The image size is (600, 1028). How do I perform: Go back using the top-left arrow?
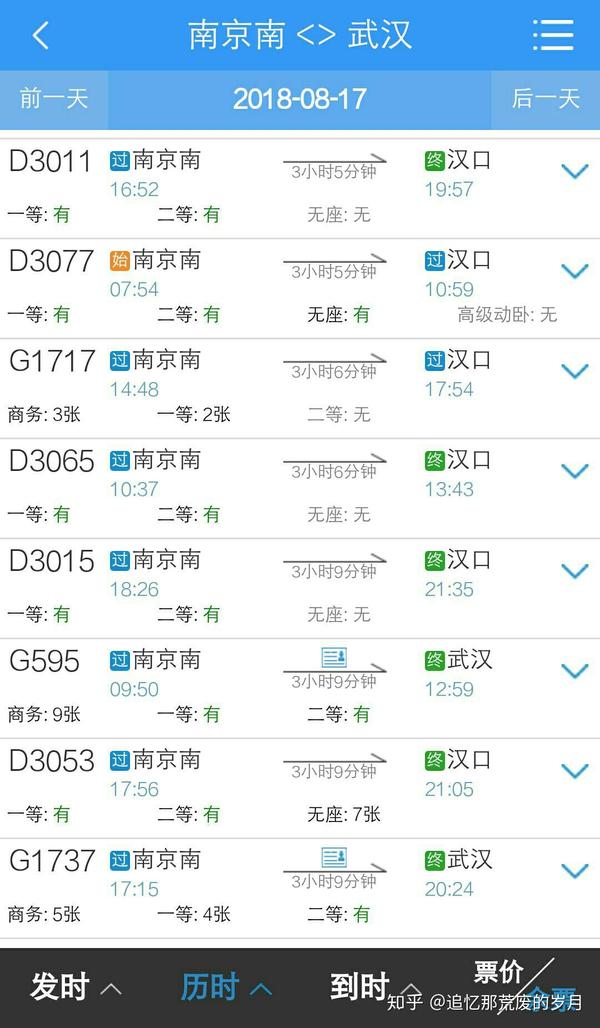(x=41, y=35)
